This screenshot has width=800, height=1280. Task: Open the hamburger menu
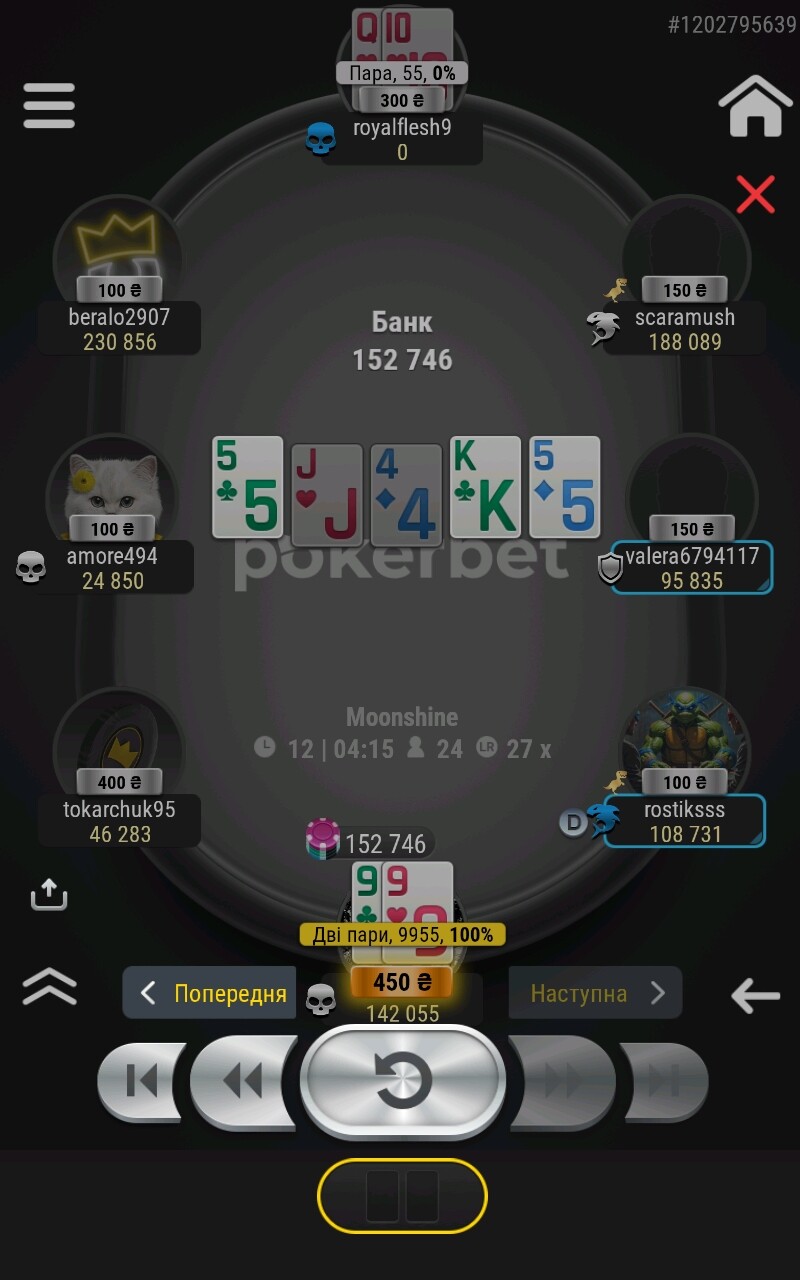click(x=49, y=105)
